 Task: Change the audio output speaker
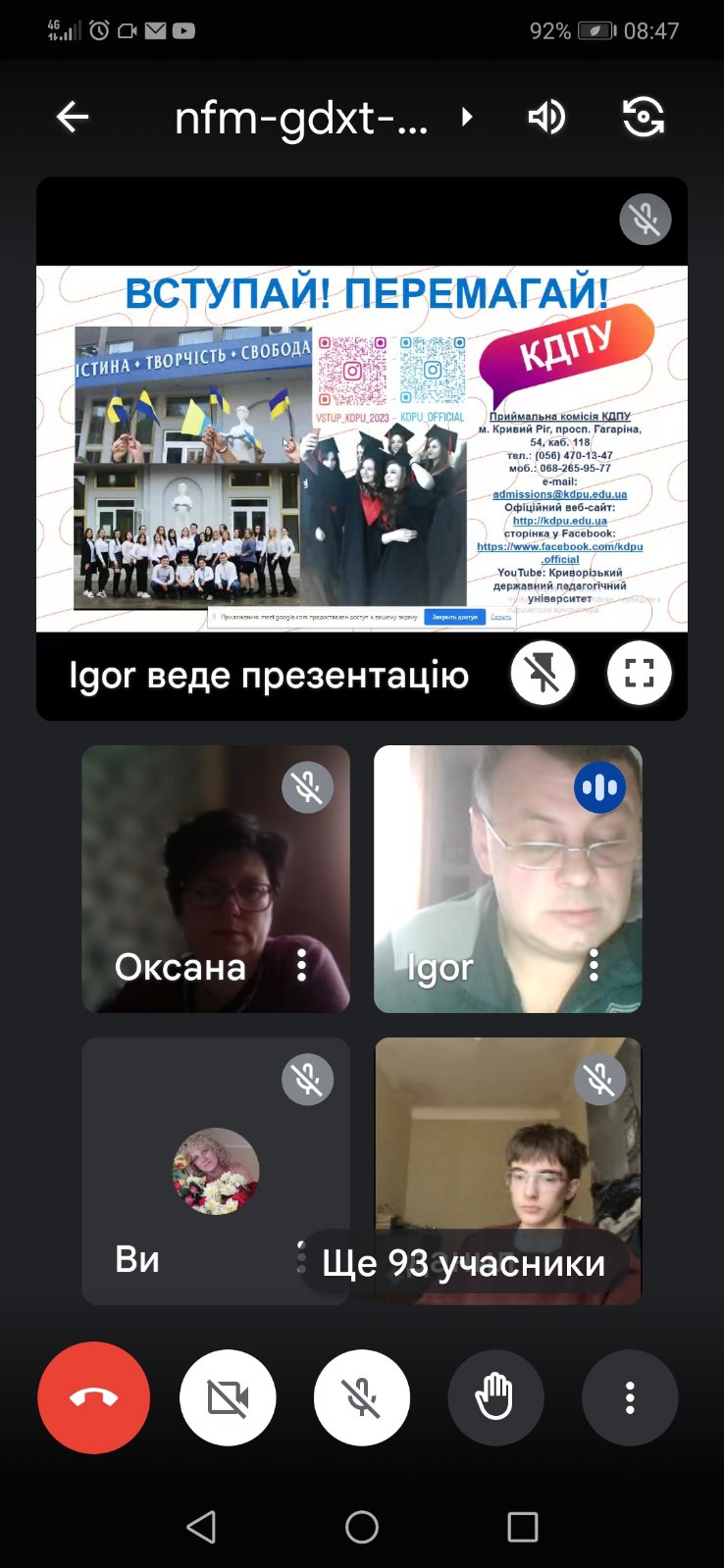pos(546,118)
